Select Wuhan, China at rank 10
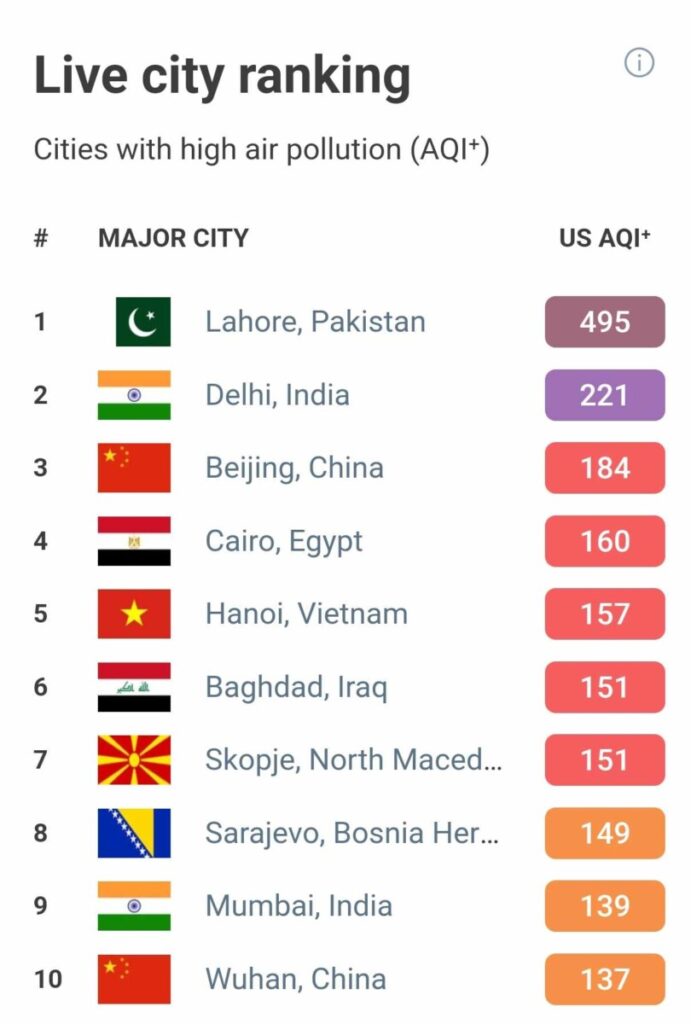 tap(295, 979)
